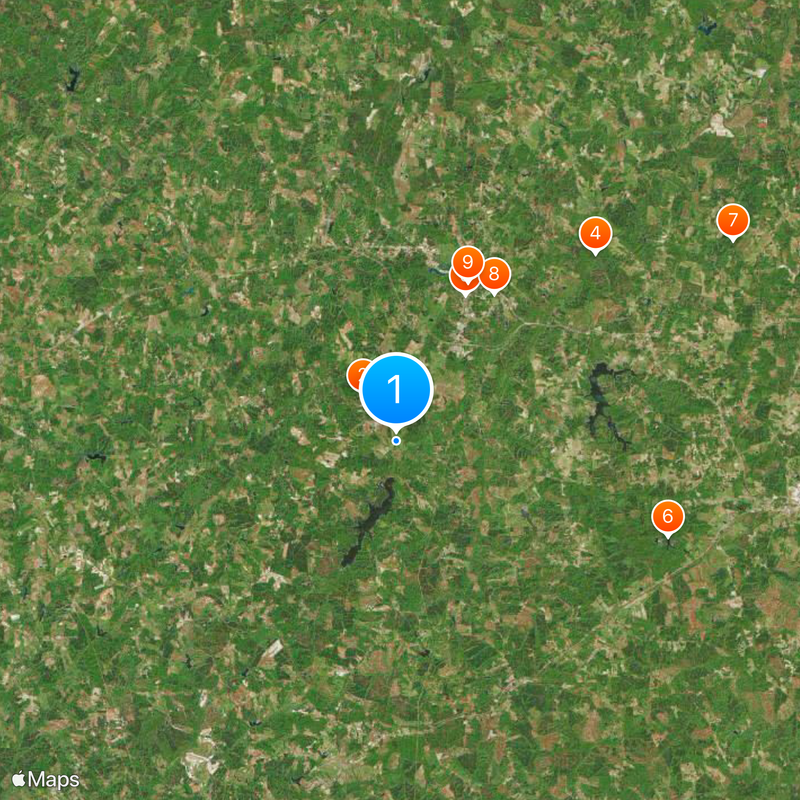This screenshot has width=800, height=800.
Task: Choose map pin number 8
Action: [495, 273]
